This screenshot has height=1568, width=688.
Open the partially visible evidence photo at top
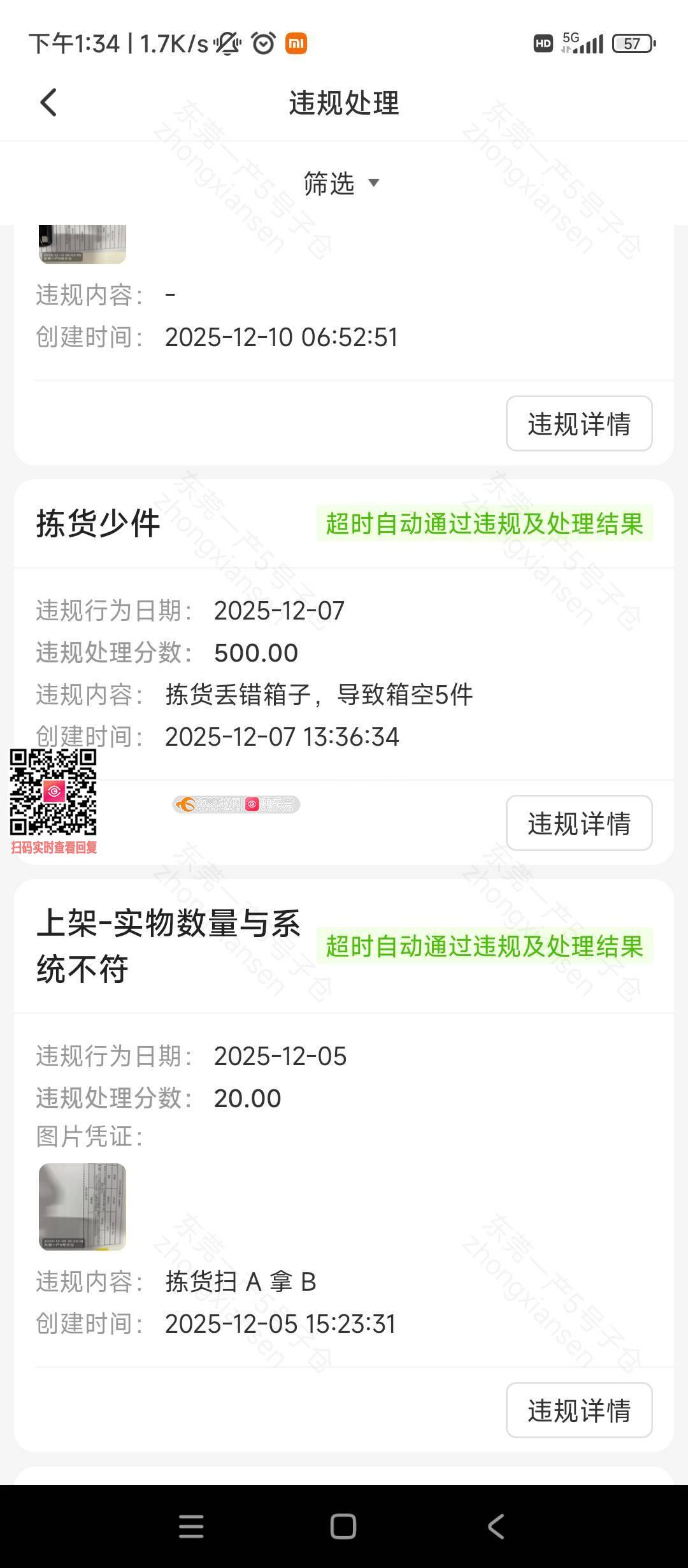click(x=82, y=244)
